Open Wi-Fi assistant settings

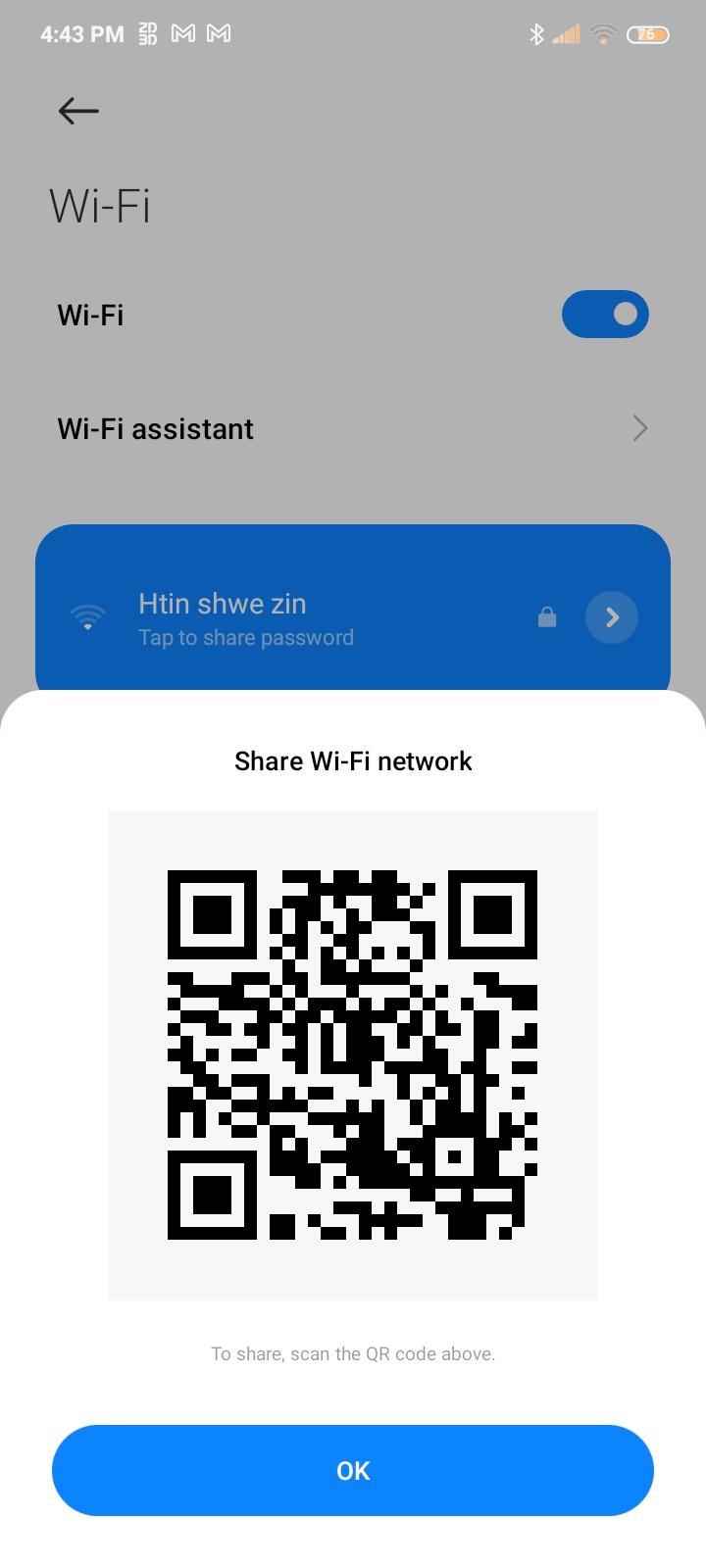coord(353,428)
